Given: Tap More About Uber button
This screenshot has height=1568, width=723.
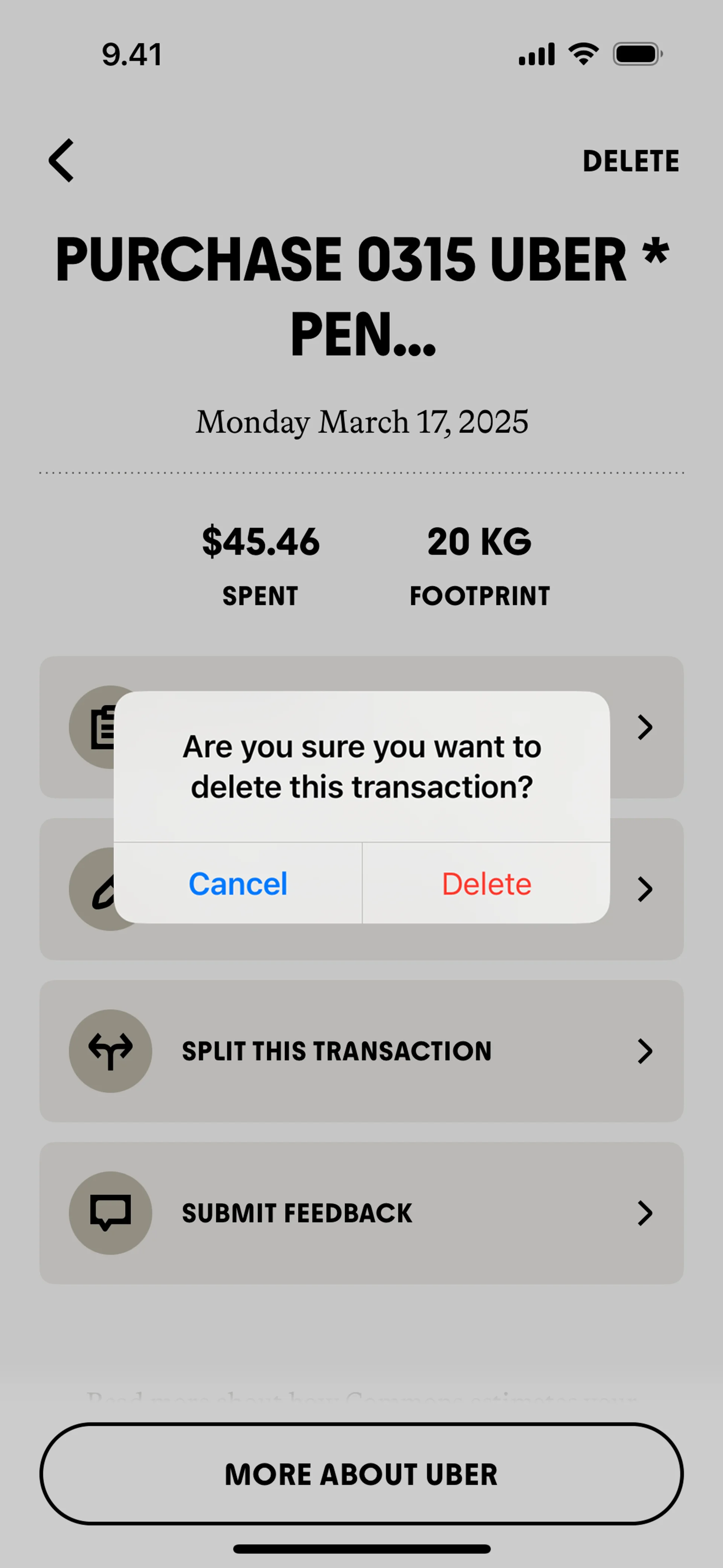Looking at the screenshot, I should click(361, 1474).
